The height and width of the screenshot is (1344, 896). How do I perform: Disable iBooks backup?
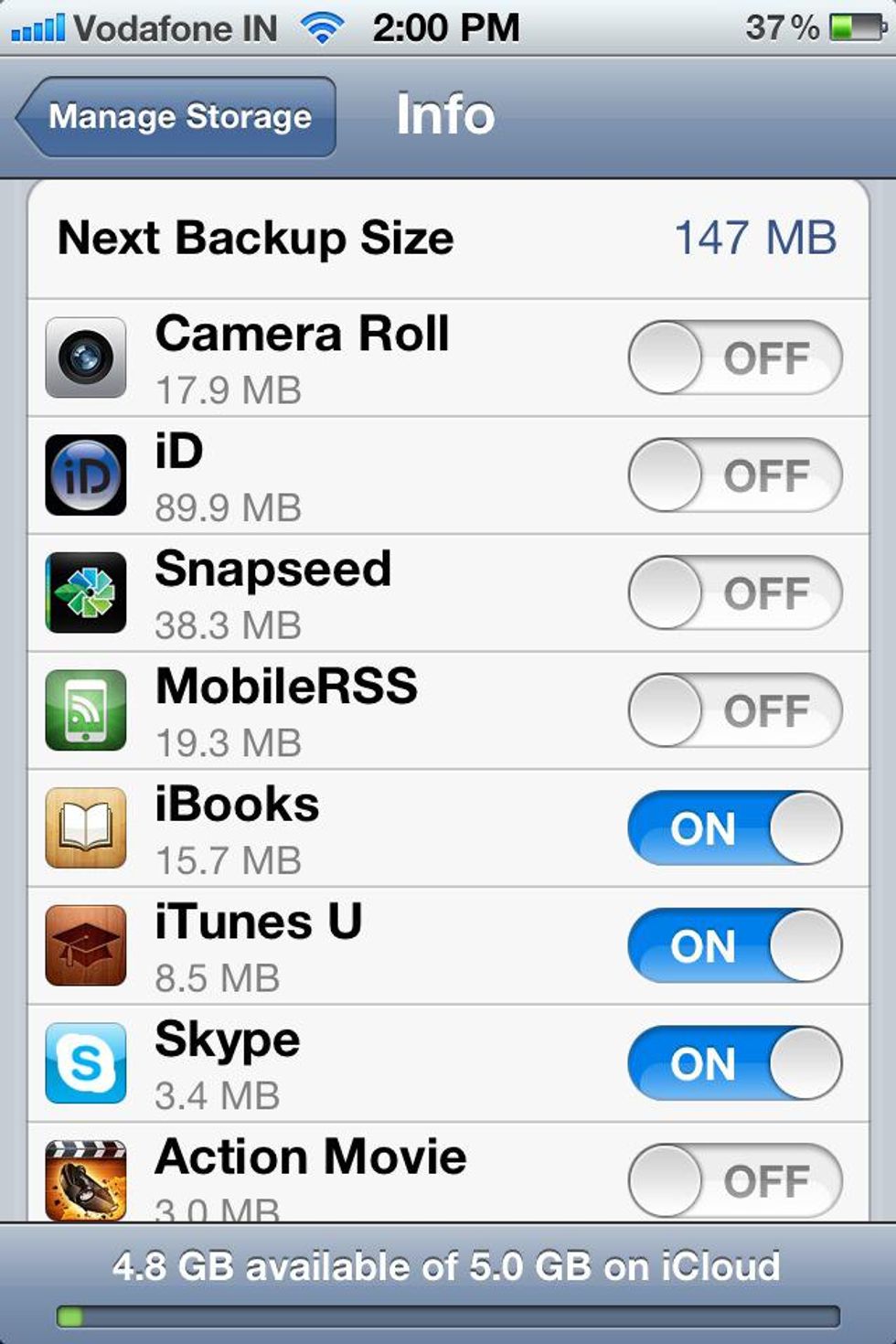point(734,828)
